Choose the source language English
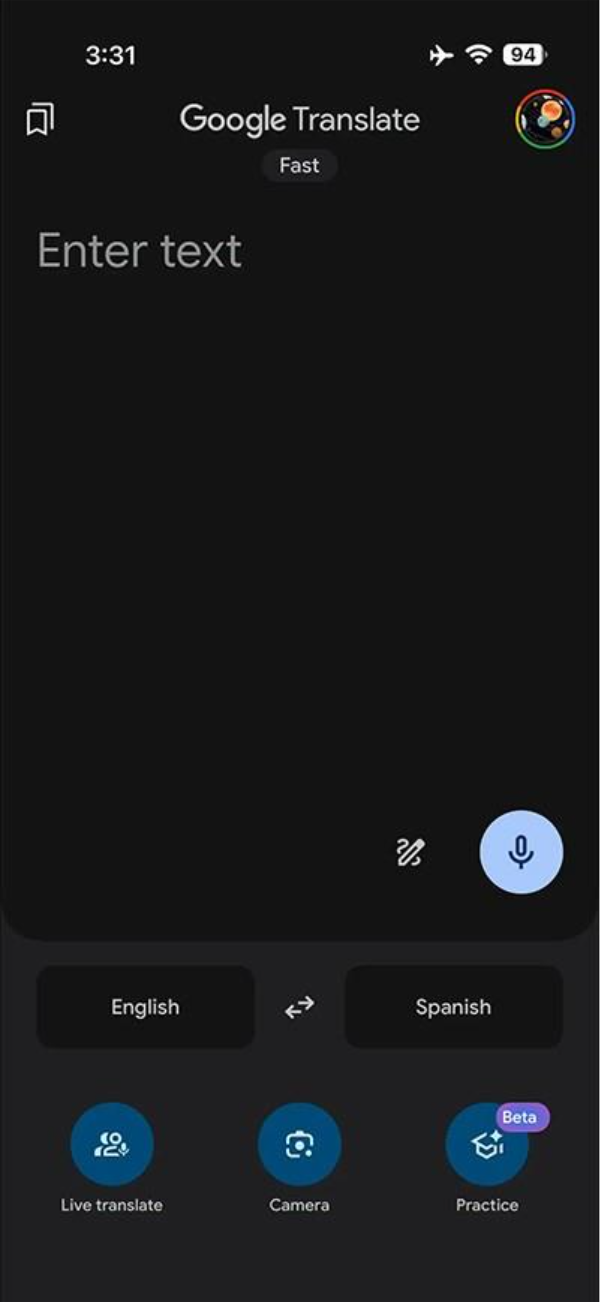The height and width of the screenshot is (1302, 600). (x=146, y=1007)
